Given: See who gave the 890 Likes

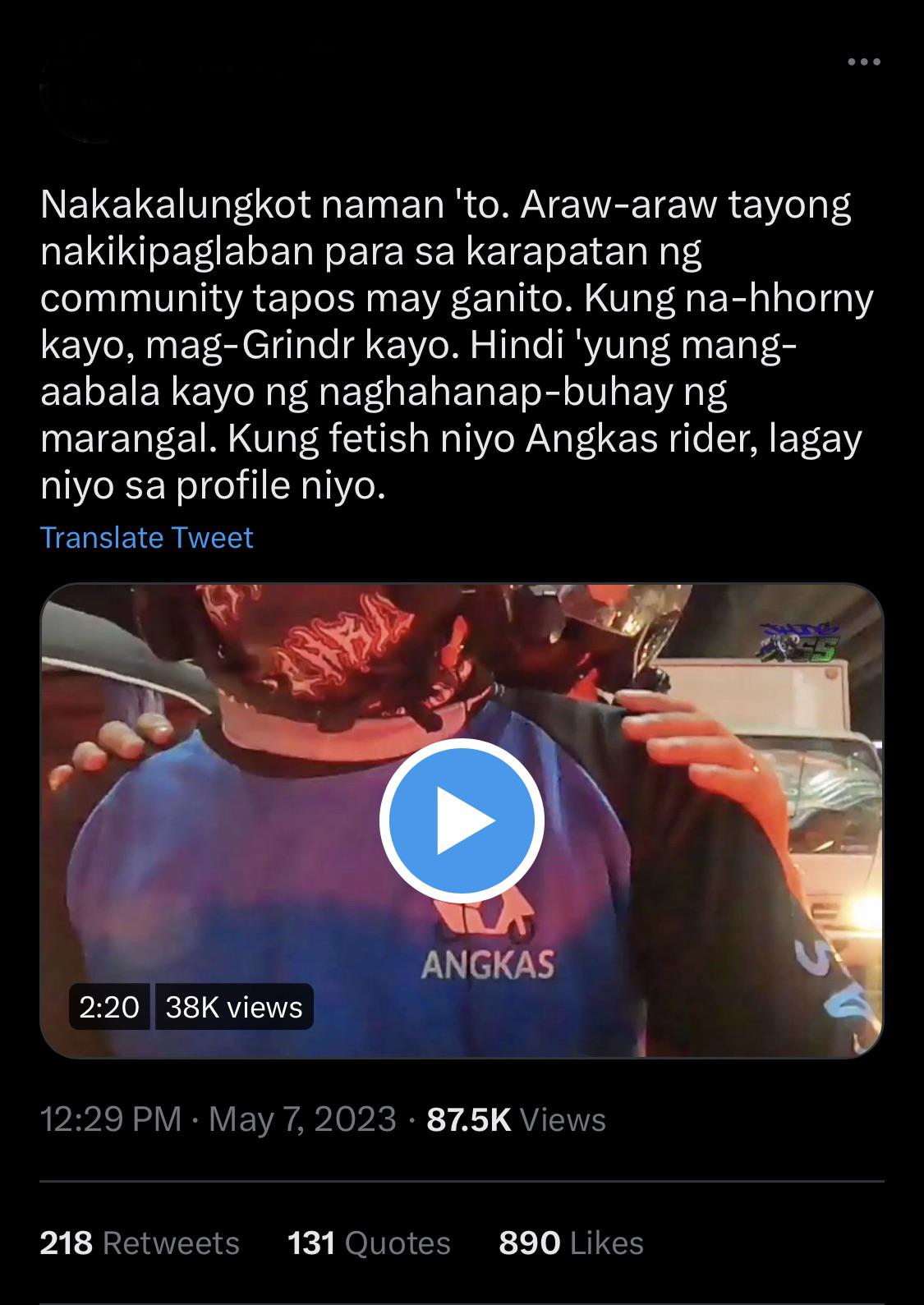Looking at the screenshot, I should 571,1243.
